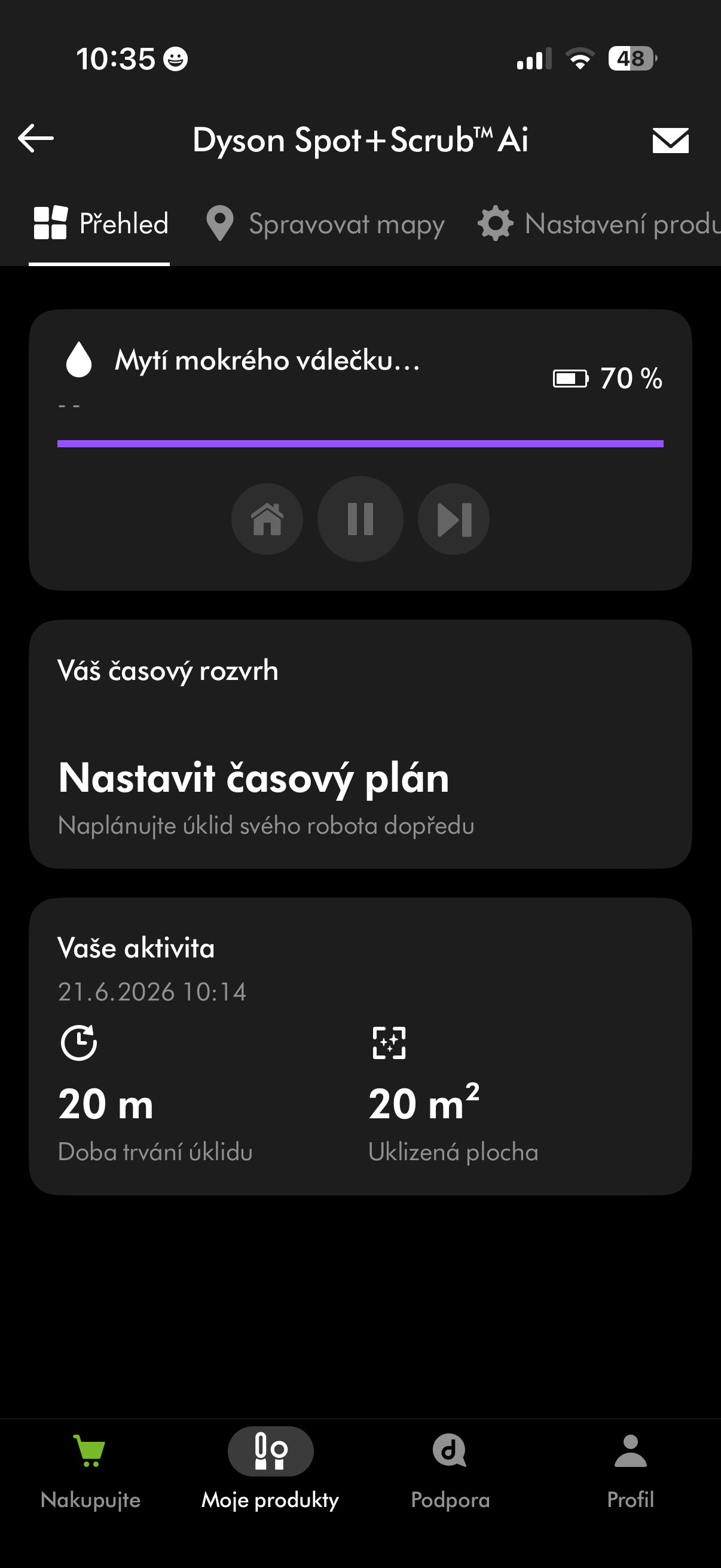
Task: Go to the Nakupujte tab
Action: 90,1473
